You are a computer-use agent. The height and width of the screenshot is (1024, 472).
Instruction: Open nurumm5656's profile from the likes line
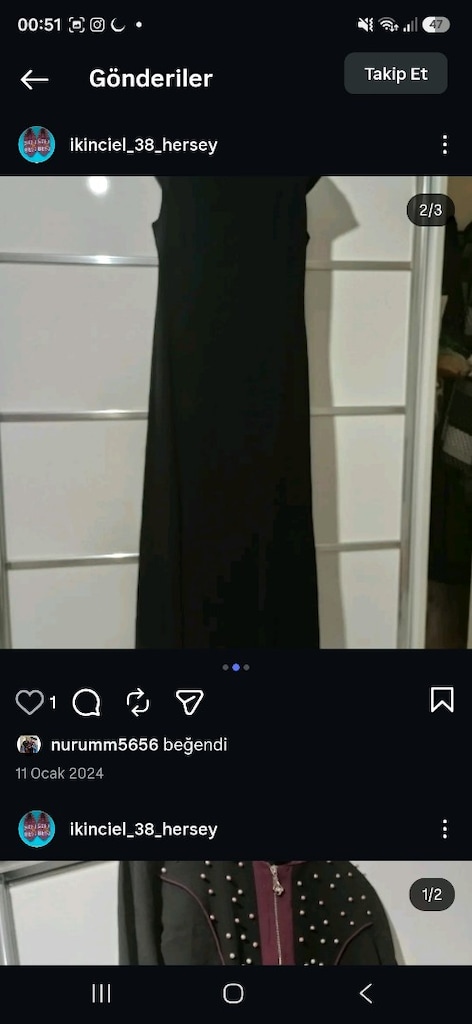[104, 744]
